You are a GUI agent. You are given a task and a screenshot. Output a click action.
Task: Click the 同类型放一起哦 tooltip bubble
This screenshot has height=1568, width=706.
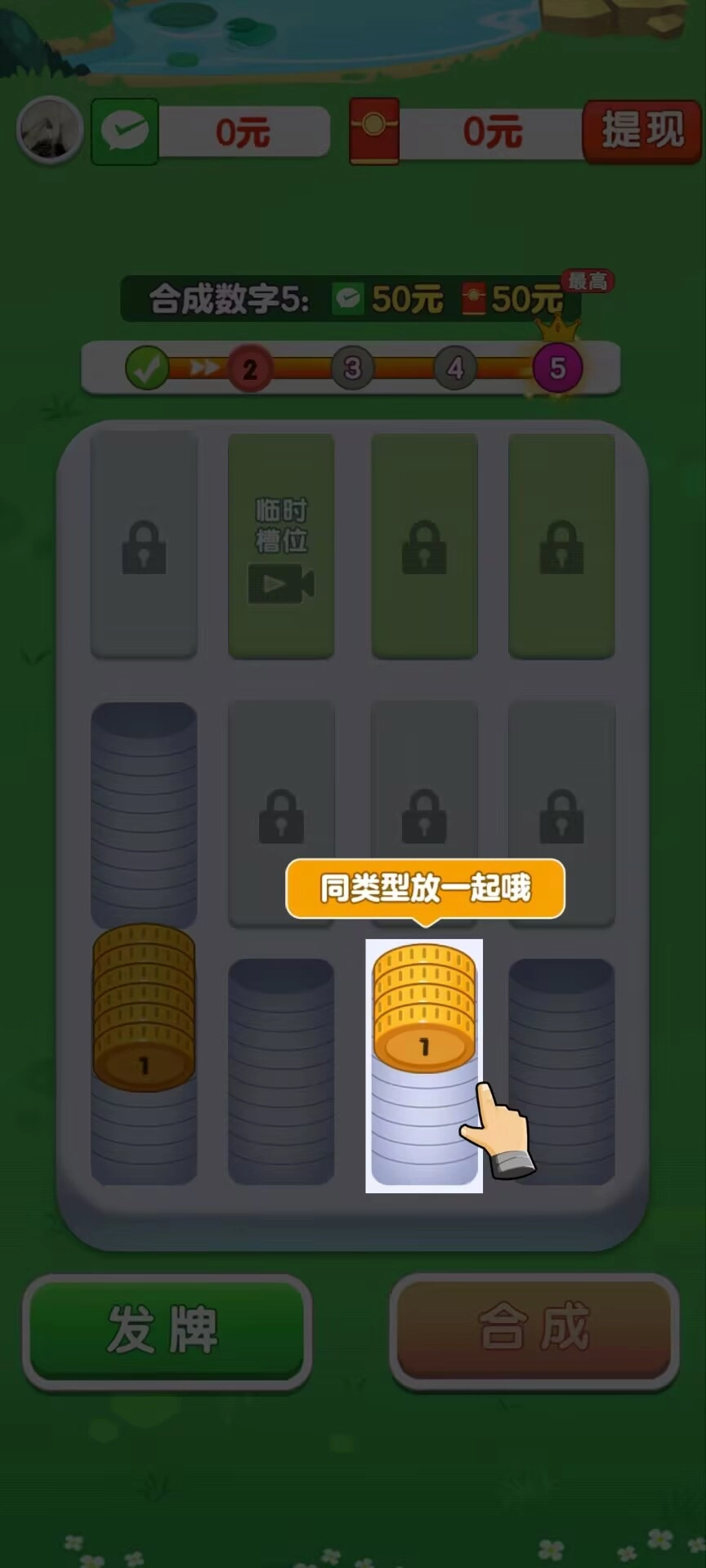(424, 889)
